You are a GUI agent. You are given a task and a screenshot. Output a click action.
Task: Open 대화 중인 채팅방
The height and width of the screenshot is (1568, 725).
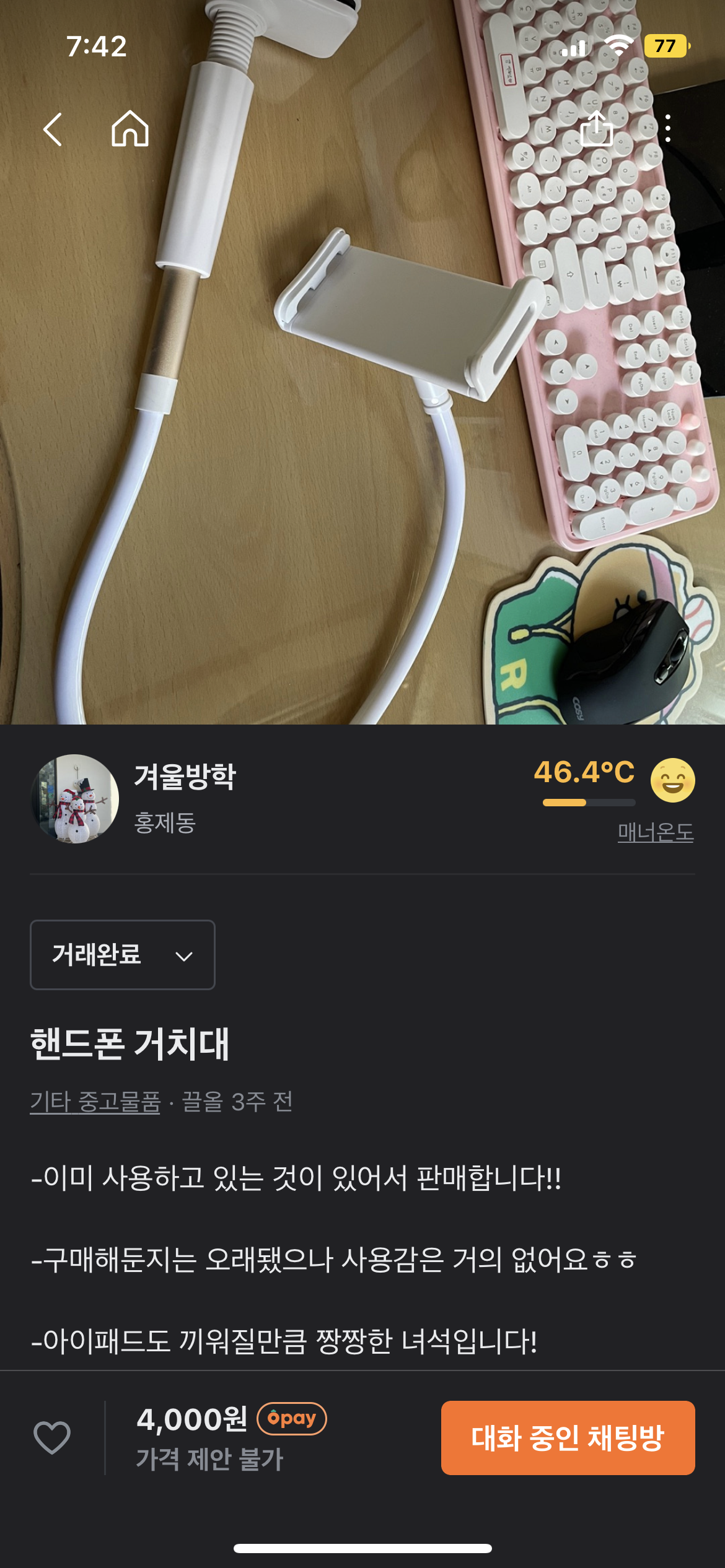pyautogui.click(x=568, y=1437)
